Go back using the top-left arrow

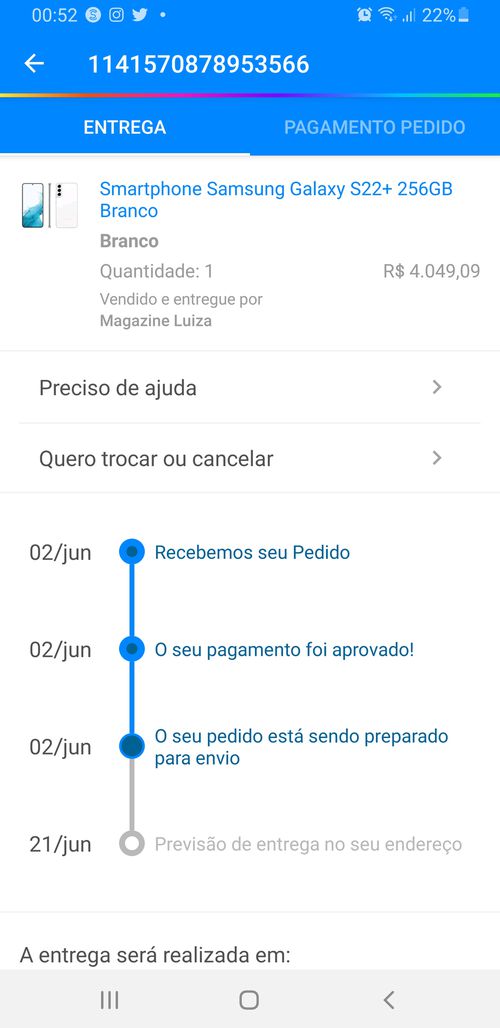(34, 64)
